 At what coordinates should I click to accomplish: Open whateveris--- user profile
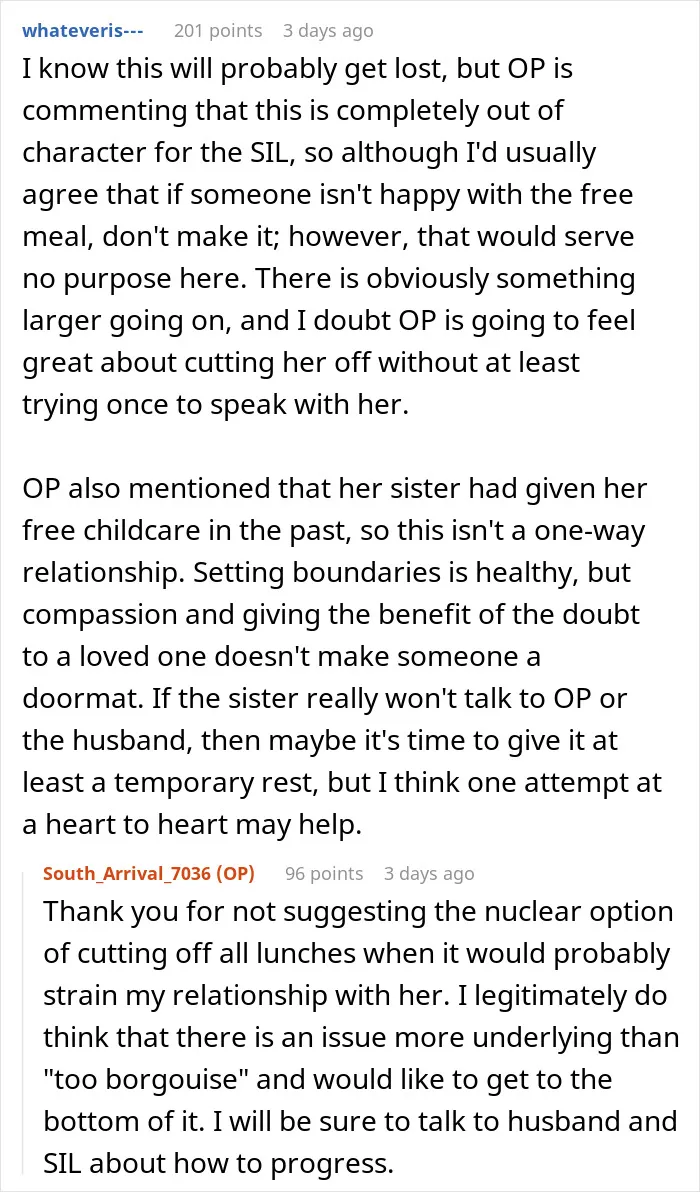tap(84, 31)
